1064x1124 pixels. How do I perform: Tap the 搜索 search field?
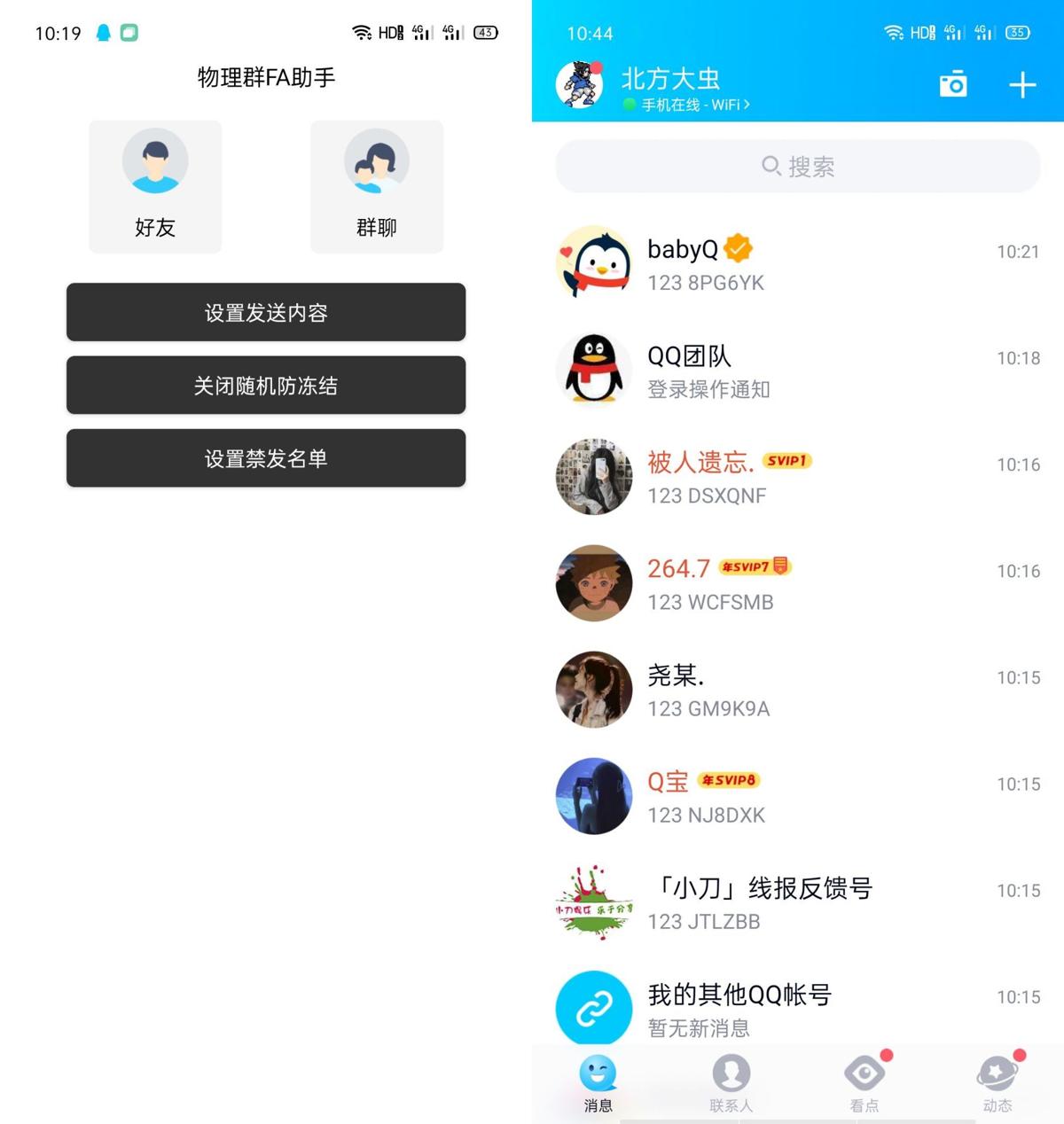[x=796, y=167]
